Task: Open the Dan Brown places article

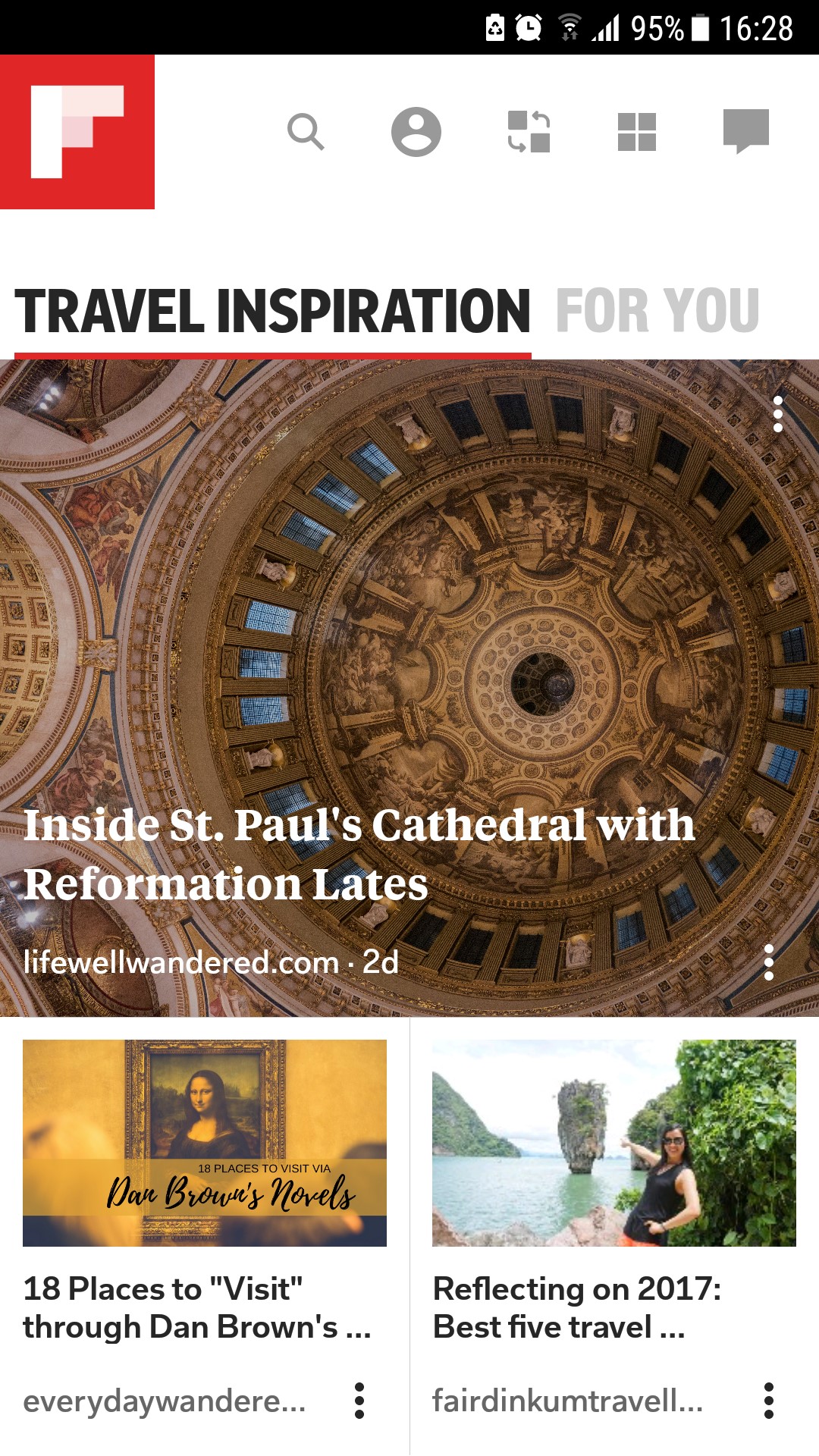Action: [x=197, y=1307]
